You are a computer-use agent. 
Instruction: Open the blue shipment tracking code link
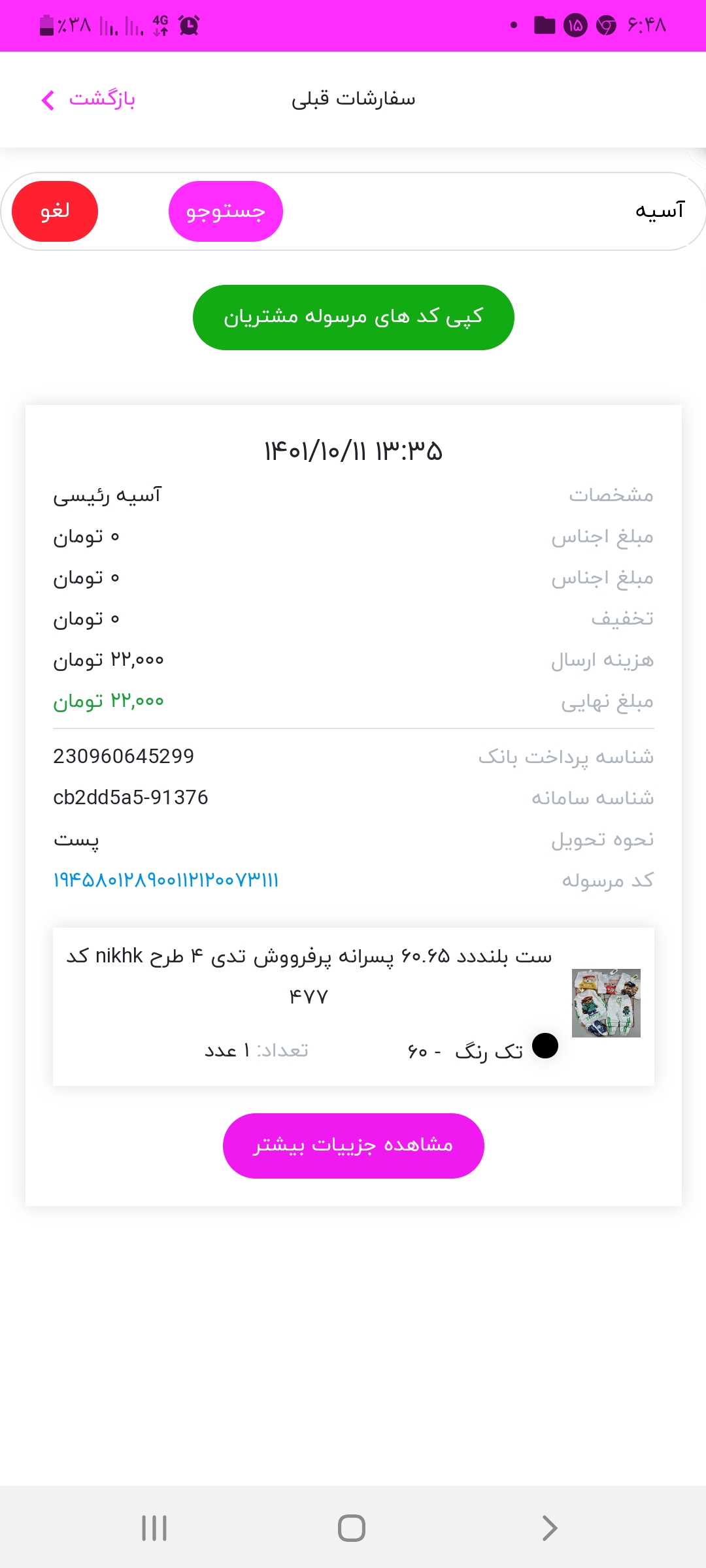point(166,880)
